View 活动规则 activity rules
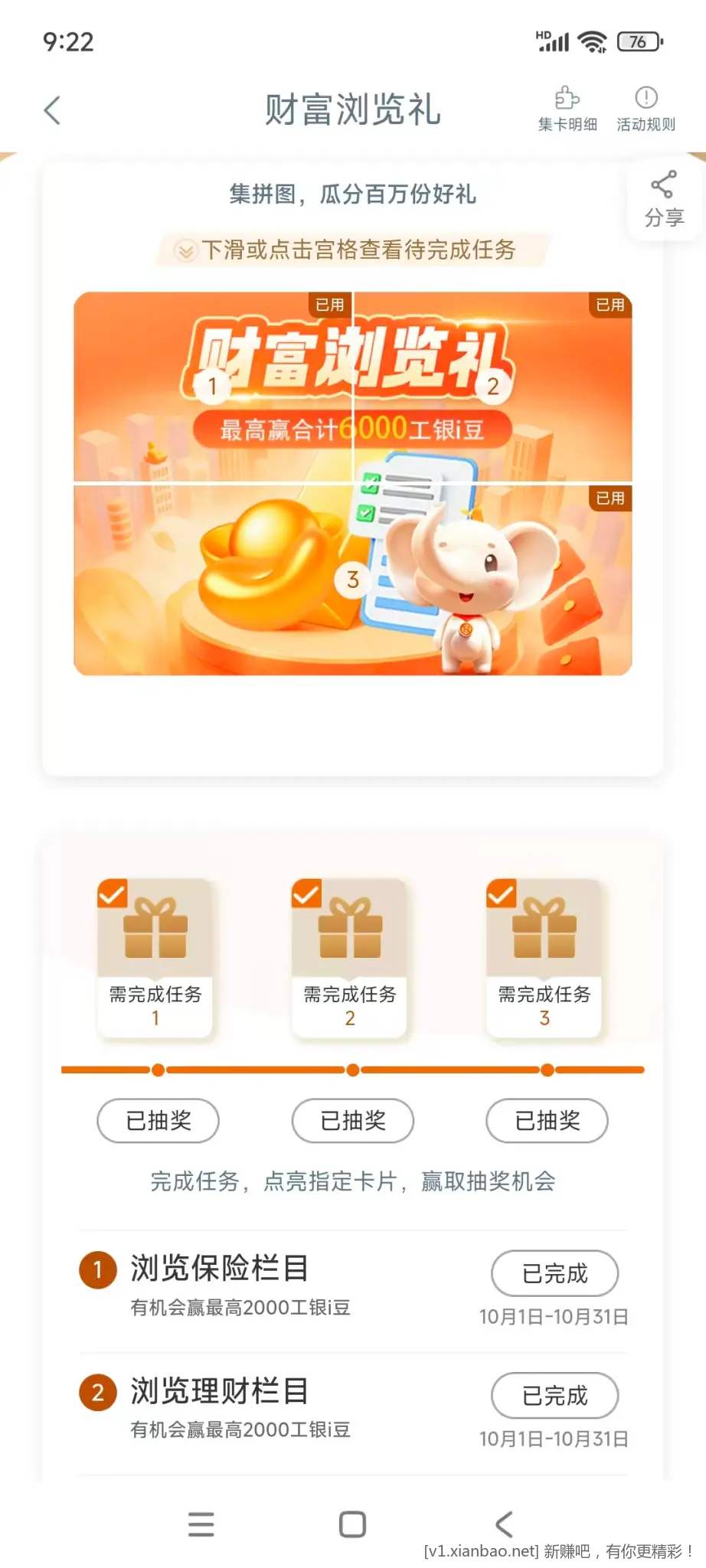The height and width of the screenshot is (1568, 706). [x=646, y=109]
